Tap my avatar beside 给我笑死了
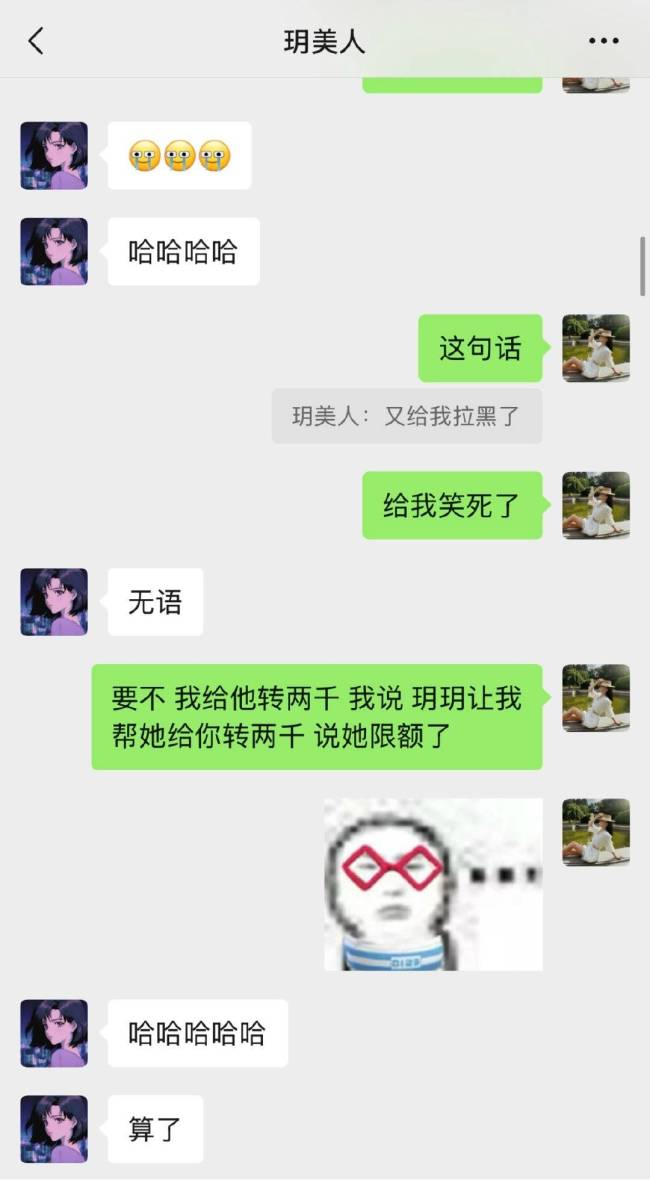The height and width of the screenshot is (1180, 650). click(x=596, y=505)
